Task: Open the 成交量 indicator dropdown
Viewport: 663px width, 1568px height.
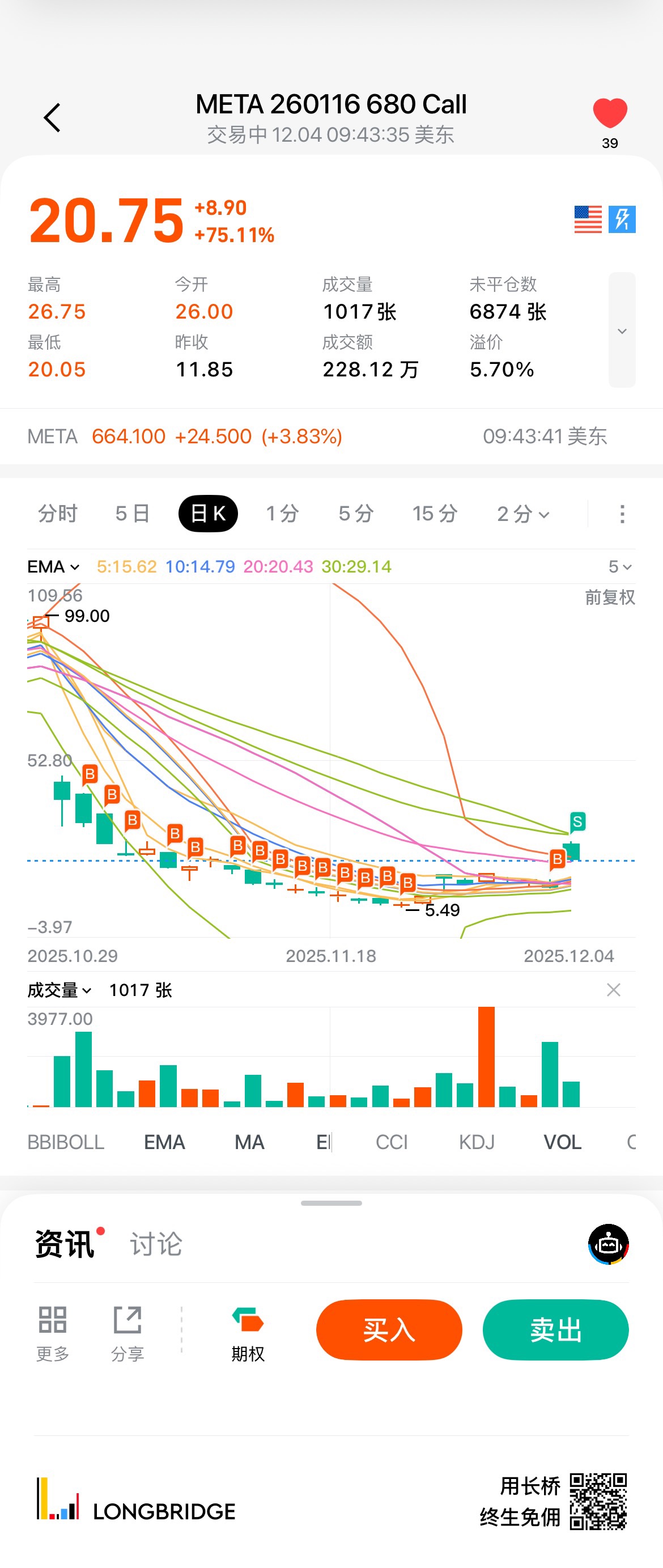Action: (x=59, y=990)
